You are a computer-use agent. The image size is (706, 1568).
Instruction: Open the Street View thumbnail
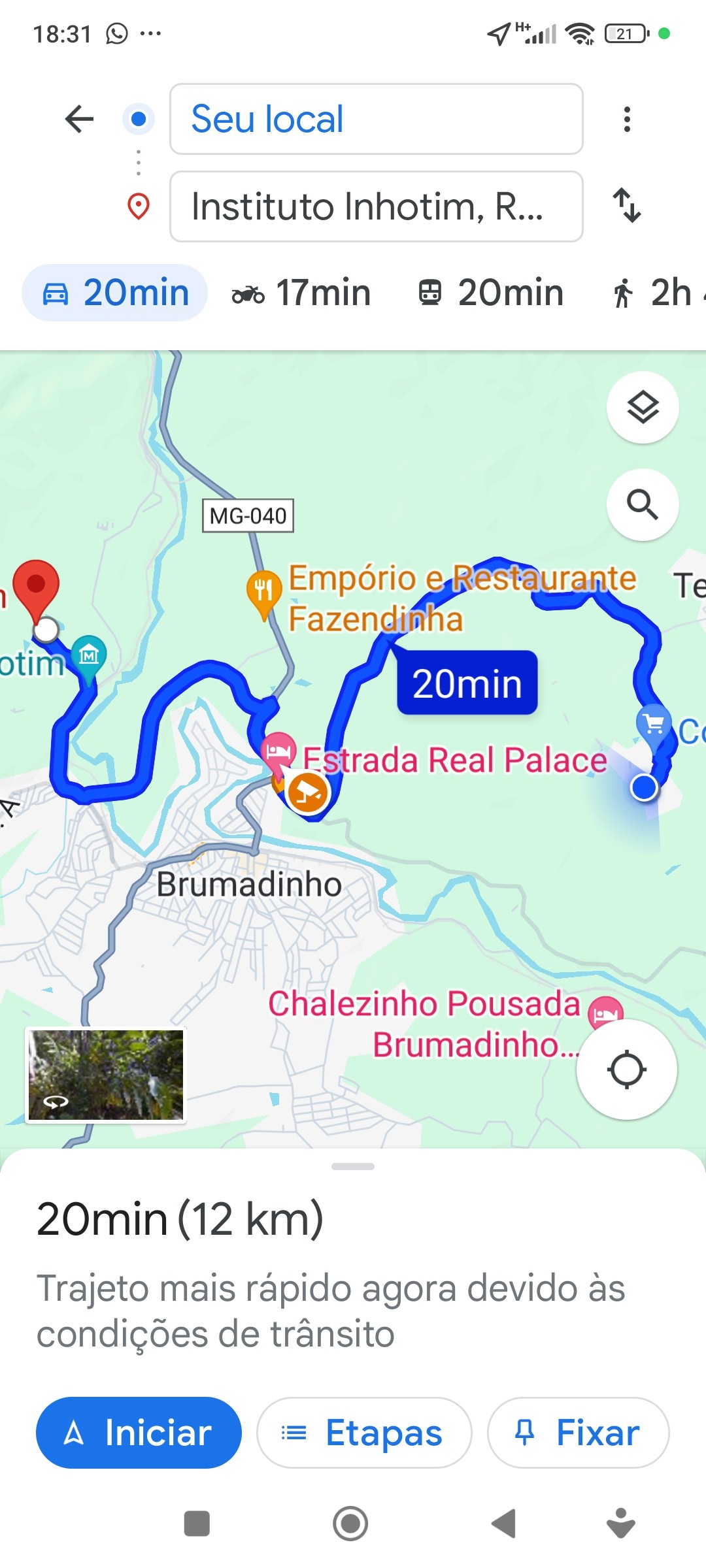[x=106, y=1075]
